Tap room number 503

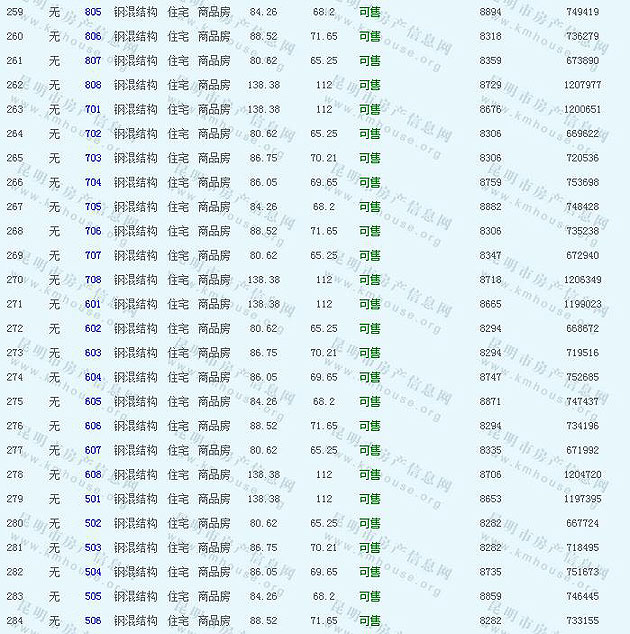click(x=93, y=548)
